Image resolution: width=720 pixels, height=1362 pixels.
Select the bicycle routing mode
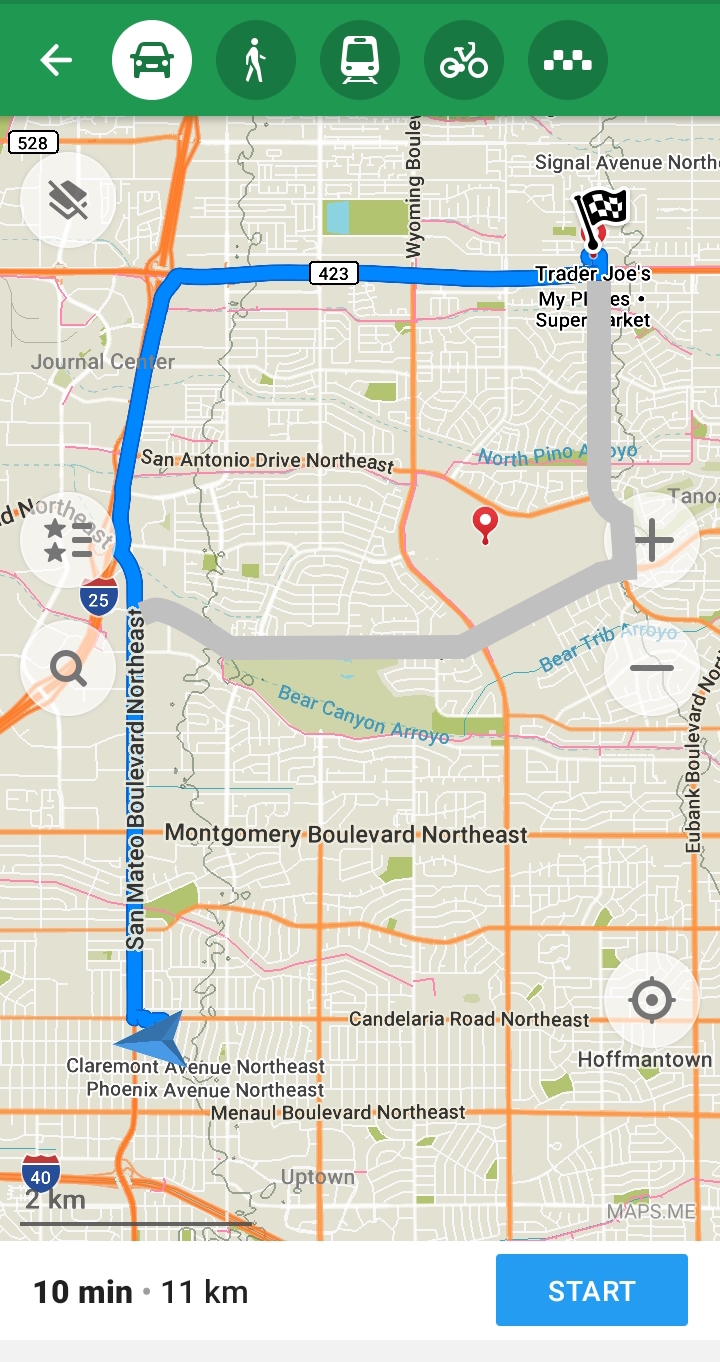464,59
